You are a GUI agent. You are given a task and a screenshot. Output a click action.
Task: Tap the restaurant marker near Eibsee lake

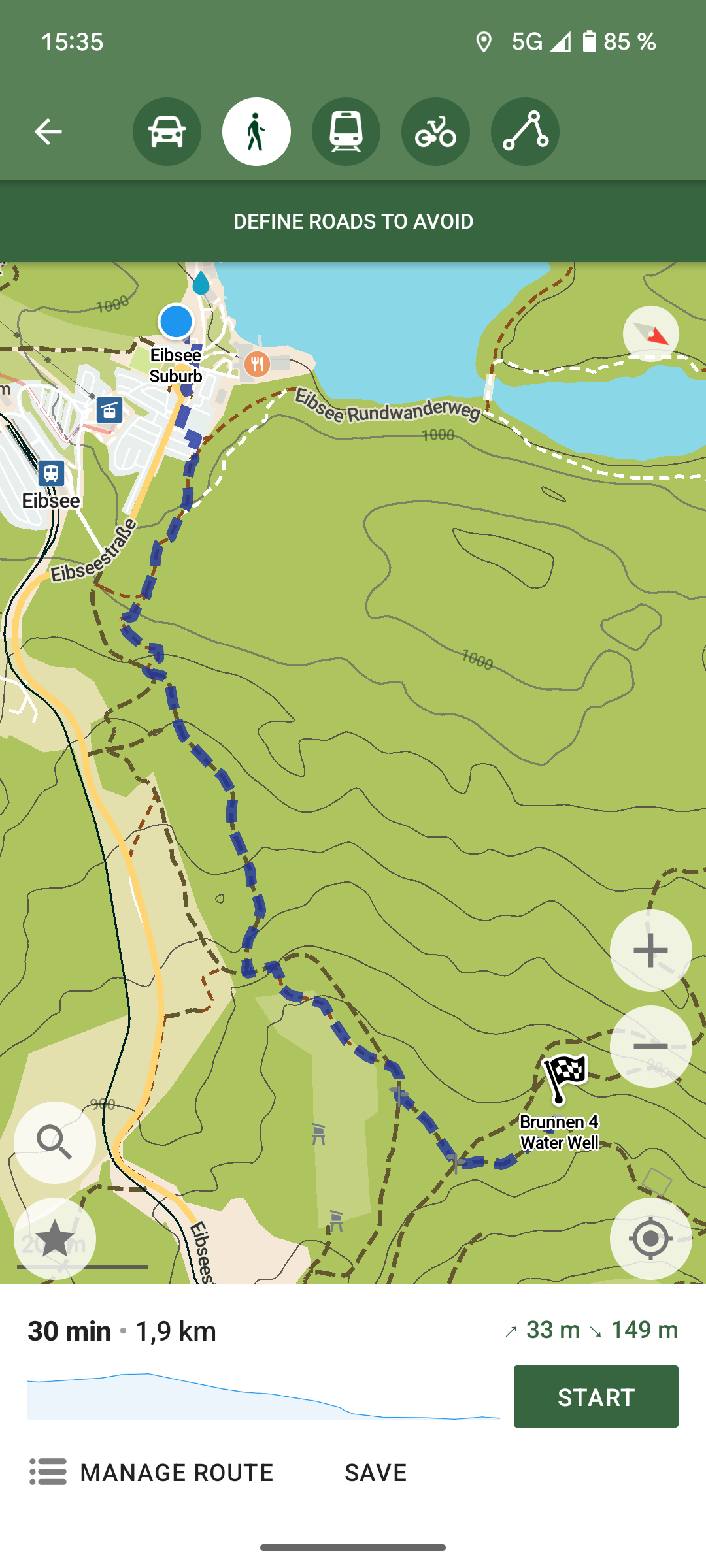pos(257,364)
